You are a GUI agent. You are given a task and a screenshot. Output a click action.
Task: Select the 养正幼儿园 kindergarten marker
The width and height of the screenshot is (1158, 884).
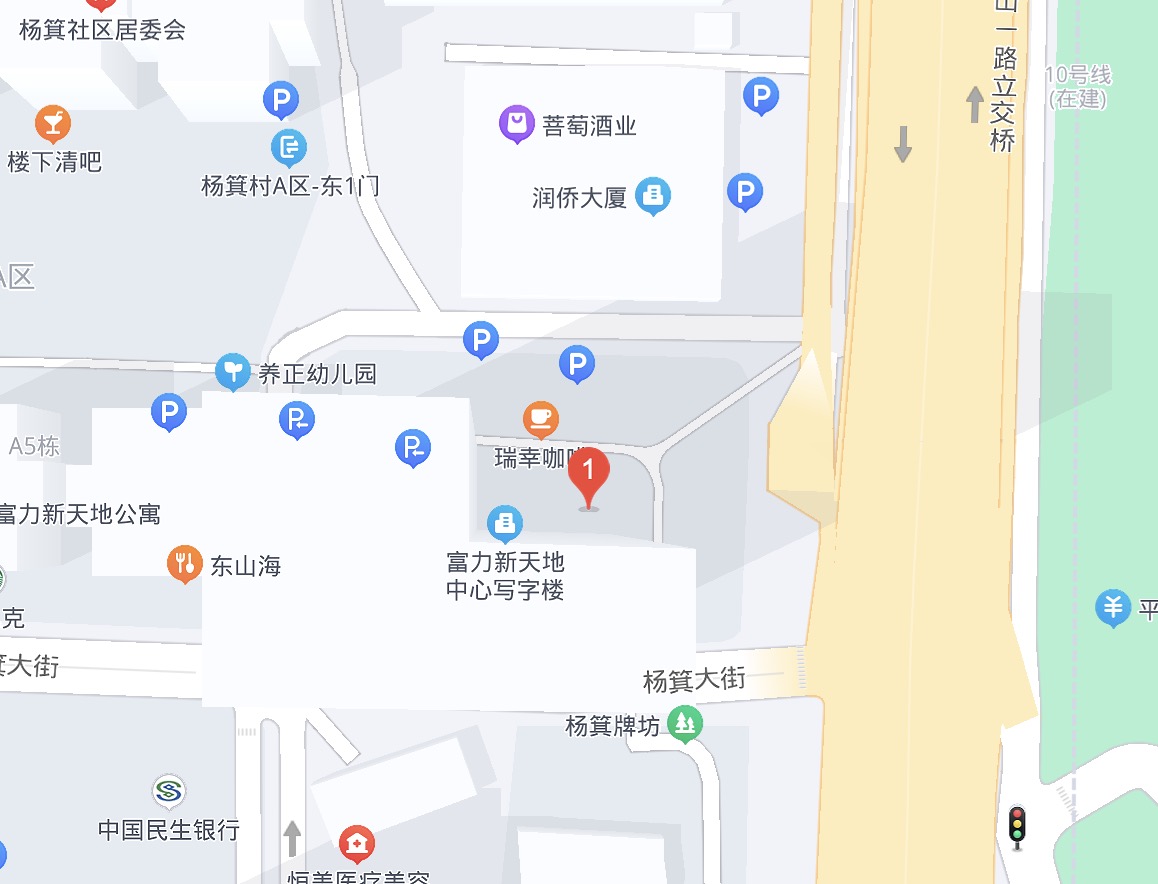pyautogui.click(x=232, y=373)
